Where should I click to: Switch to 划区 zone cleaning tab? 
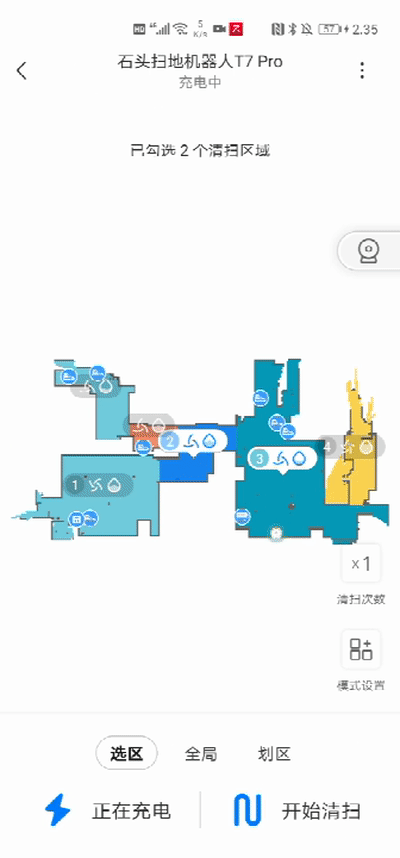coord(274,754)
